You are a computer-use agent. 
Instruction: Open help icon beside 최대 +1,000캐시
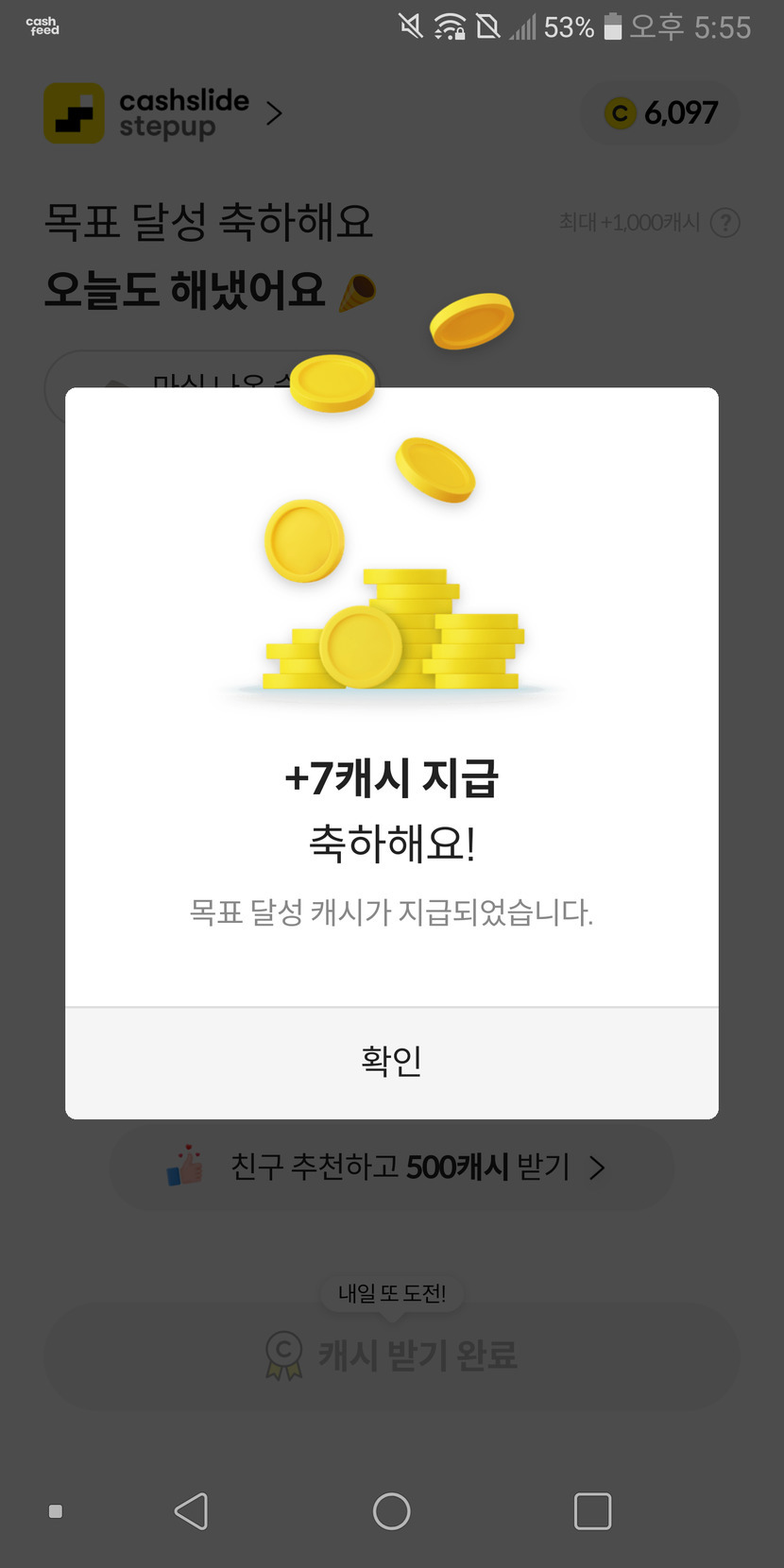point(724,223)
